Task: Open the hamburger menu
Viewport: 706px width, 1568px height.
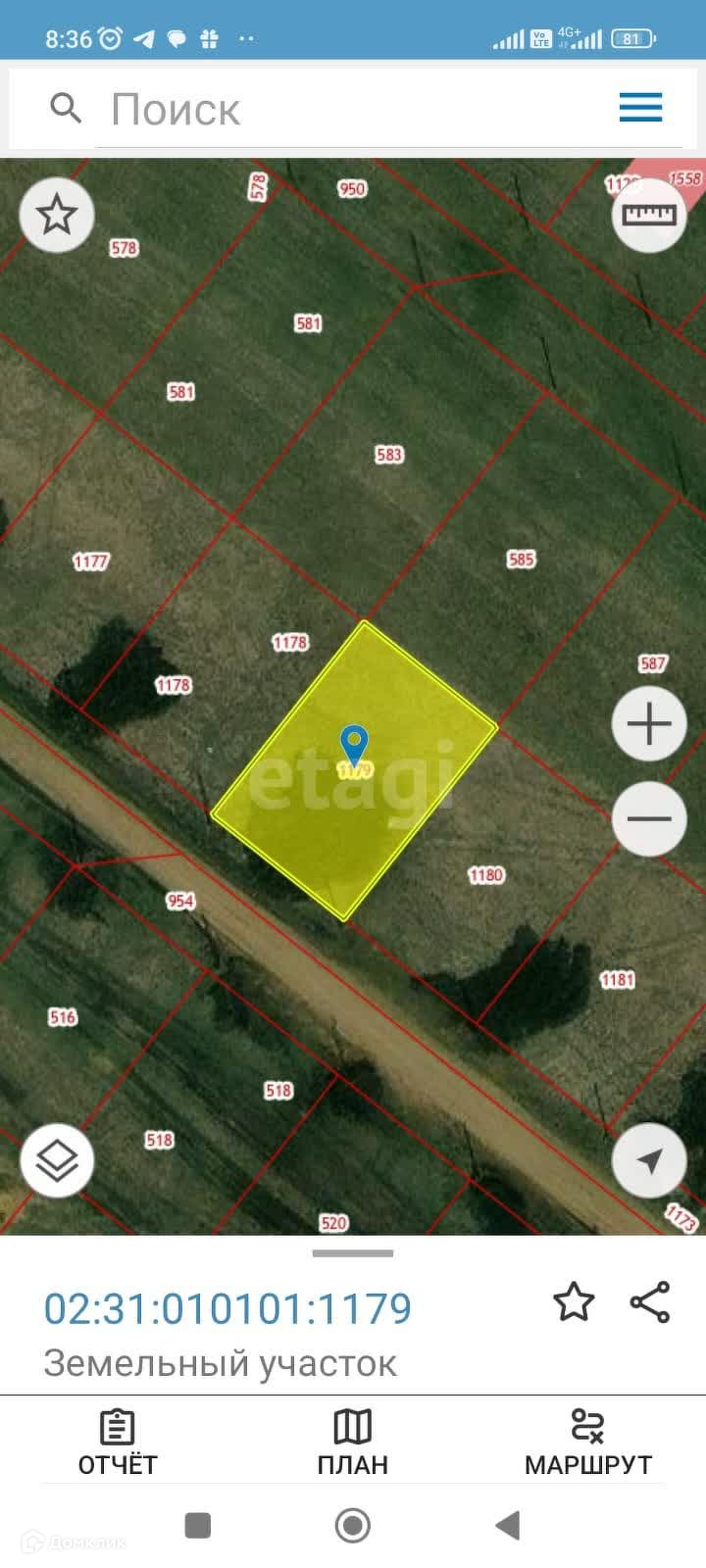Action: pos(640,107)
